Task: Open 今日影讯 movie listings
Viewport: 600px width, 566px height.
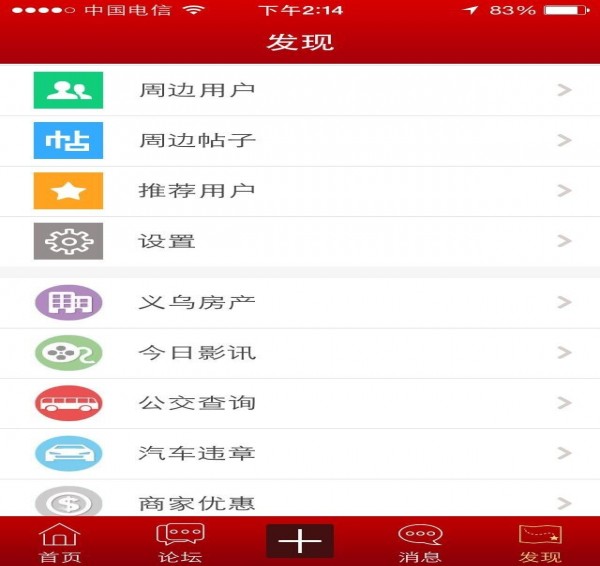Action: click(x=300, y=352)
